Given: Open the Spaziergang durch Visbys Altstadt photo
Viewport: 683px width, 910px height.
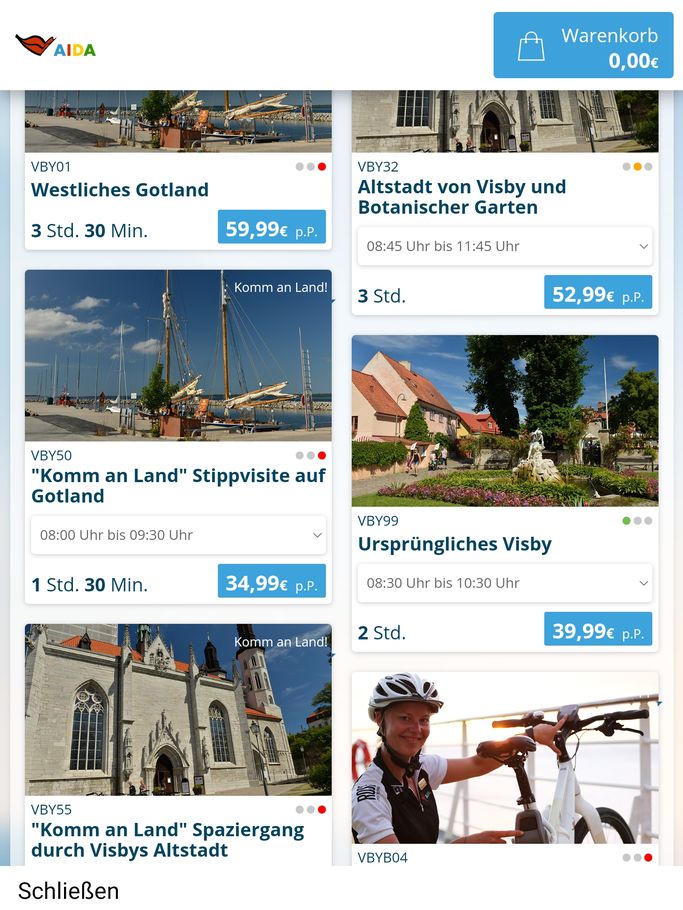Looking at the screenshot, I should click(x=178, y=709).
